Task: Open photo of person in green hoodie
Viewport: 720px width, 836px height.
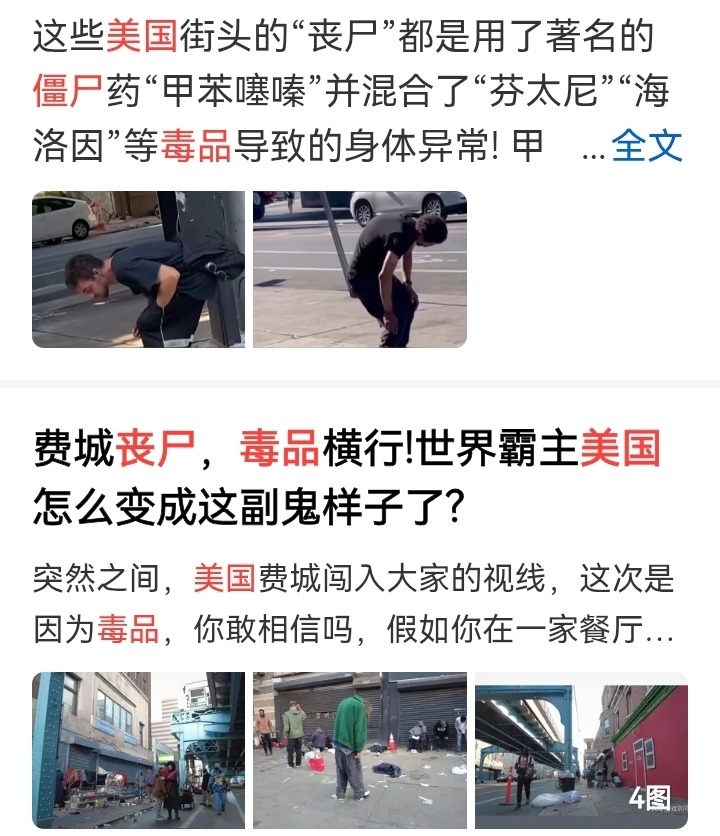Action: point(360,750)
